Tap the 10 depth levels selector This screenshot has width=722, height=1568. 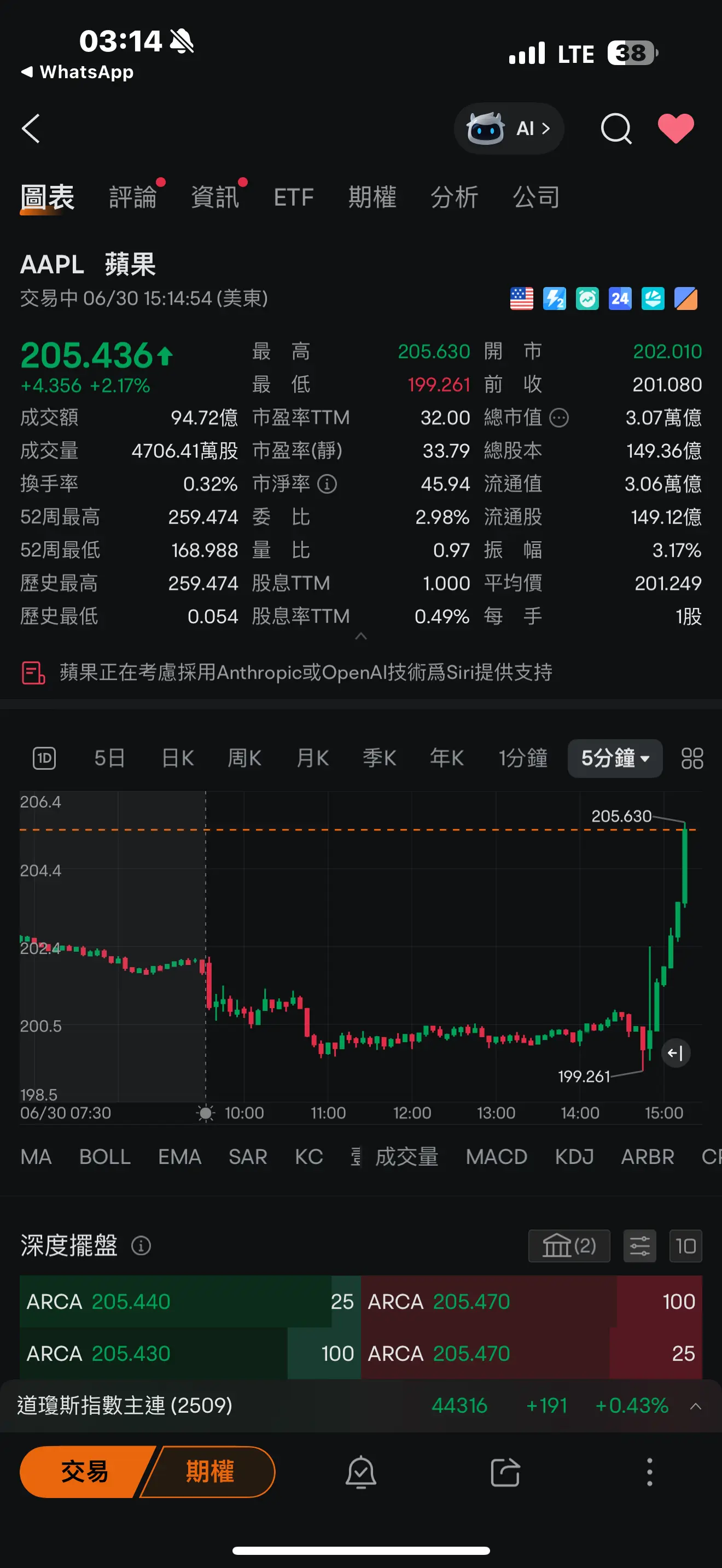click(685, 1245)
